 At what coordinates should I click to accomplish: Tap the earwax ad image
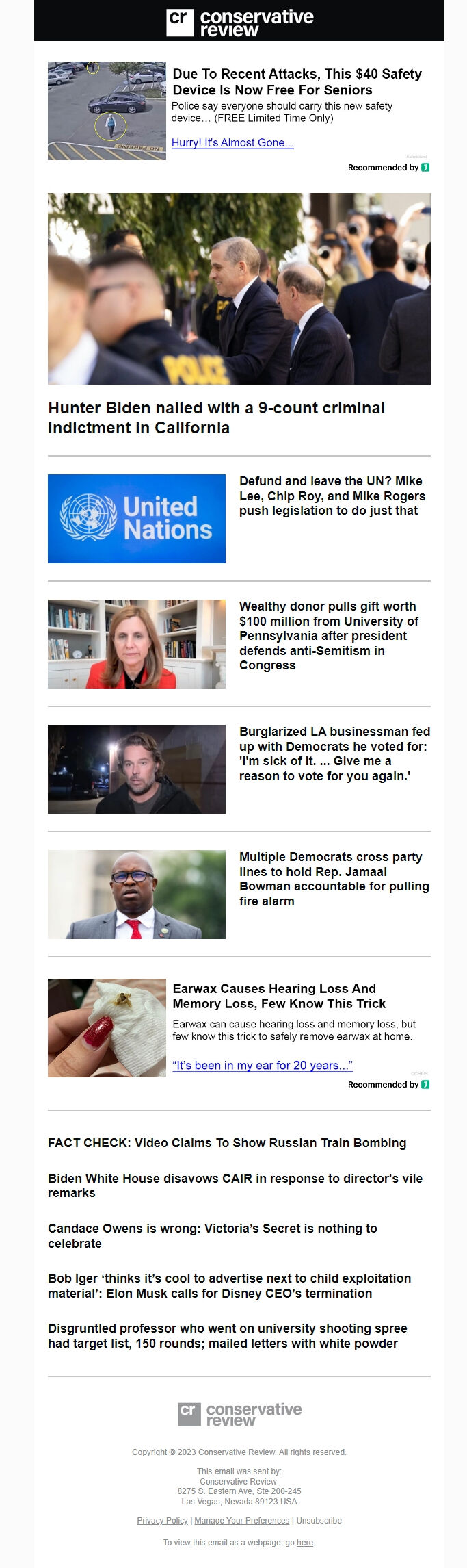[107, 1028]
